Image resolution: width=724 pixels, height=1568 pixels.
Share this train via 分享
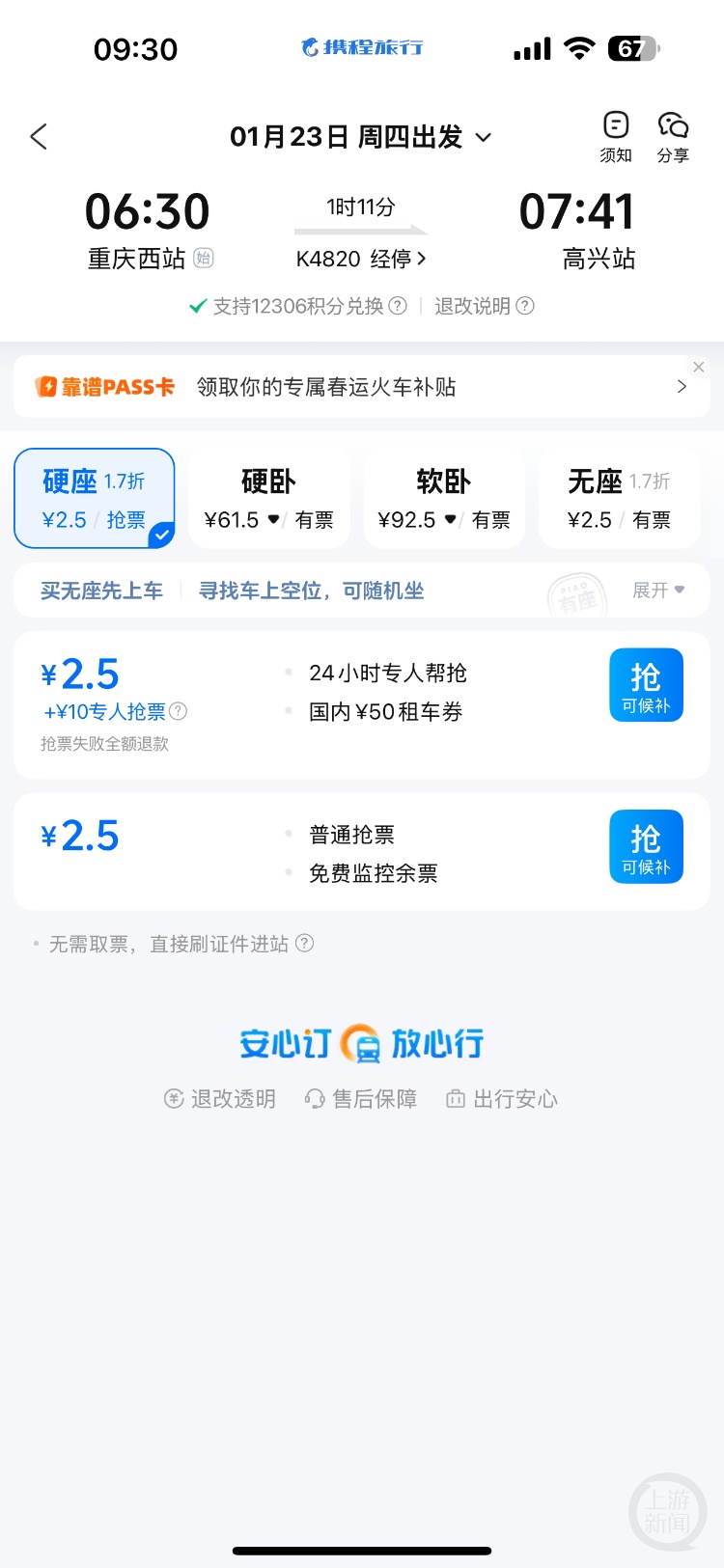673,137
